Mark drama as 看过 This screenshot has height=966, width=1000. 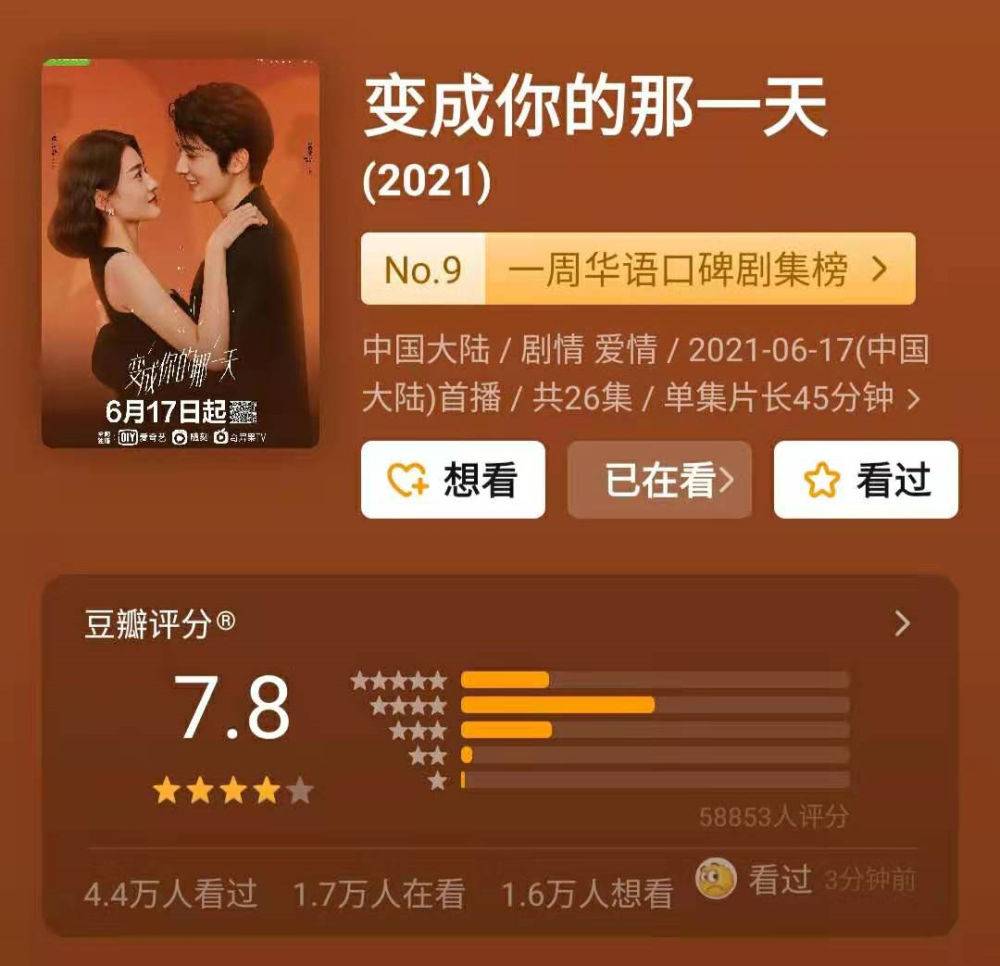[866, 480]
